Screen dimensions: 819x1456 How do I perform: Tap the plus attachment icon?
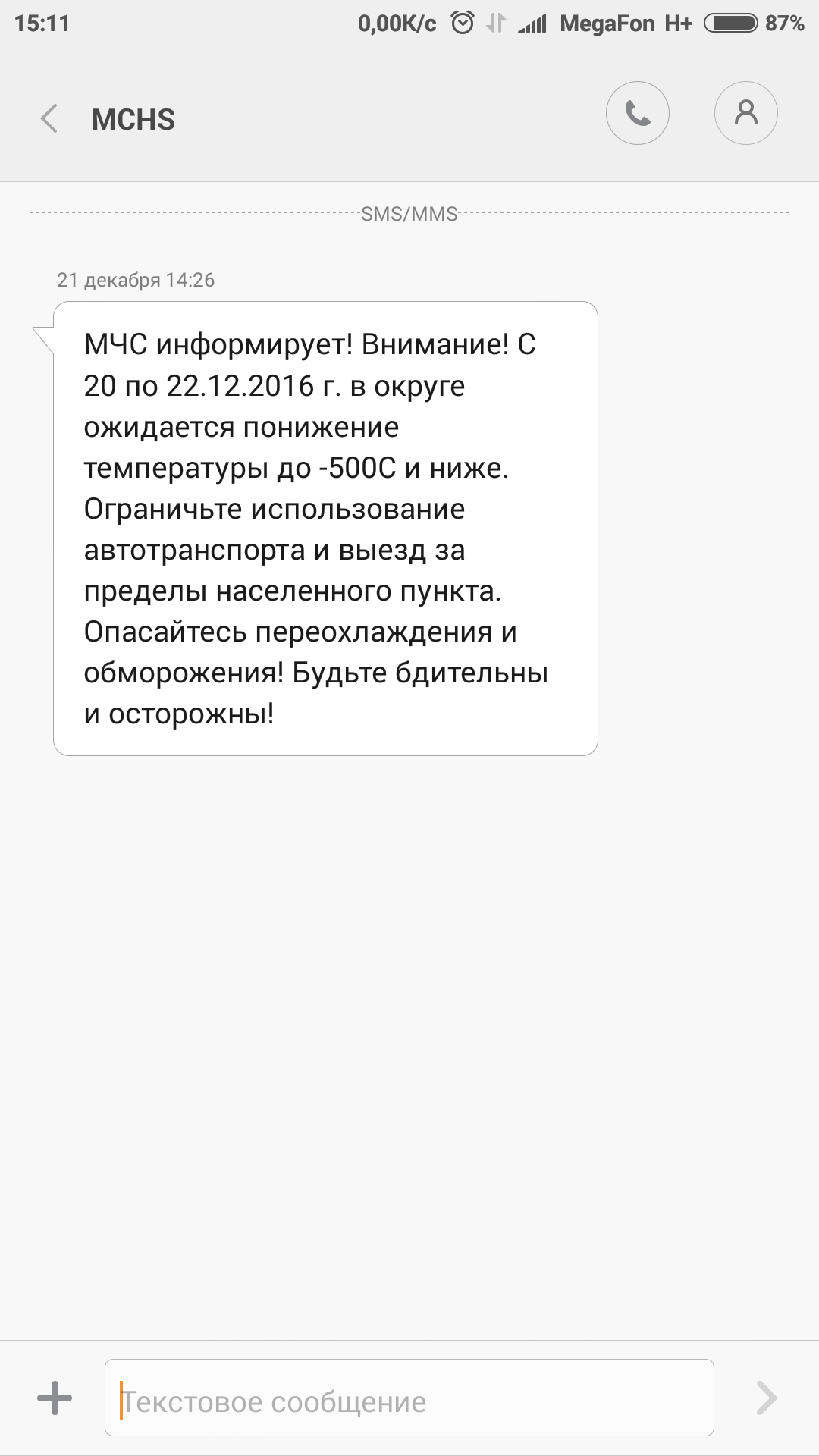tap(55, 1398)
